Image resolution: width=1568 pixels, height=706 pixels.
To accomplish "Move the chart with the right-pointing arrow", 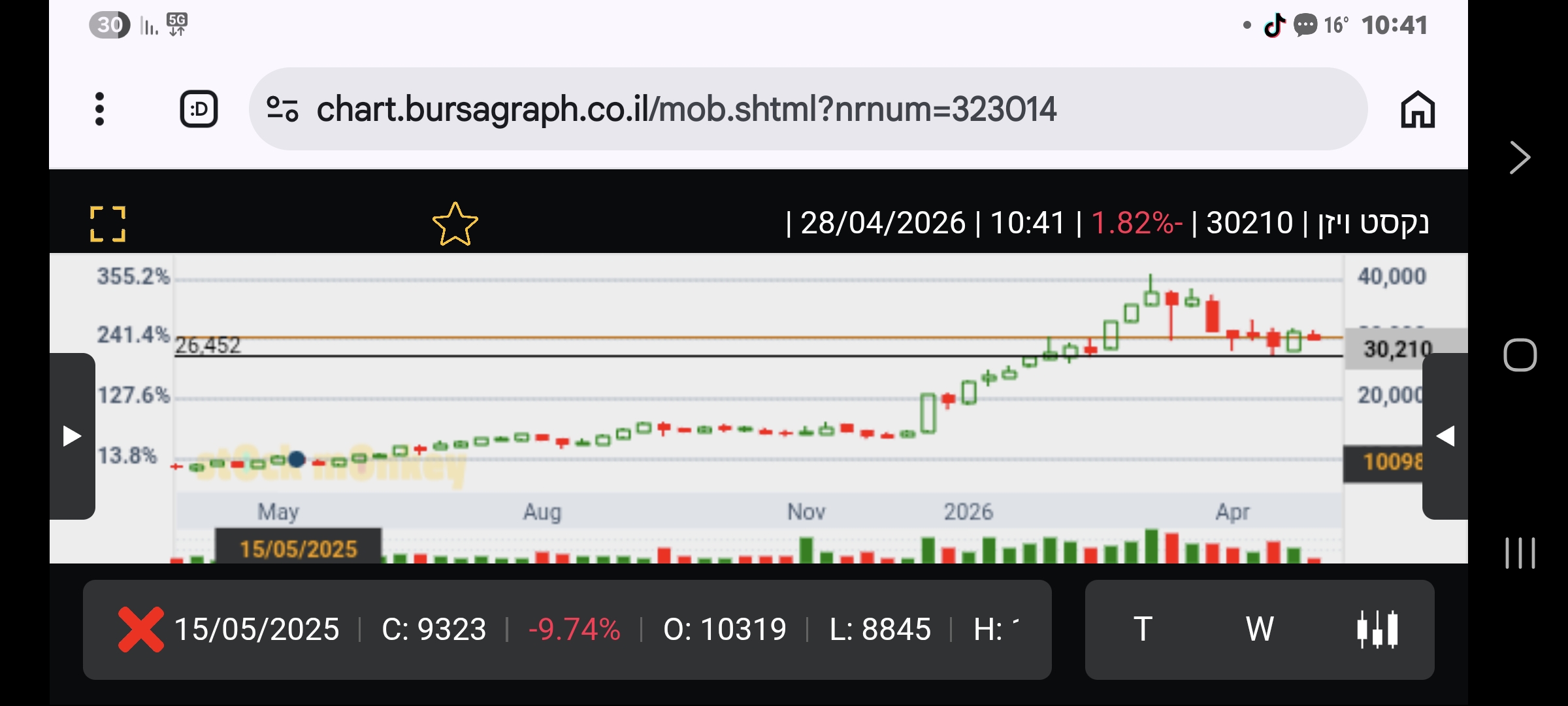I will point(72,436).
